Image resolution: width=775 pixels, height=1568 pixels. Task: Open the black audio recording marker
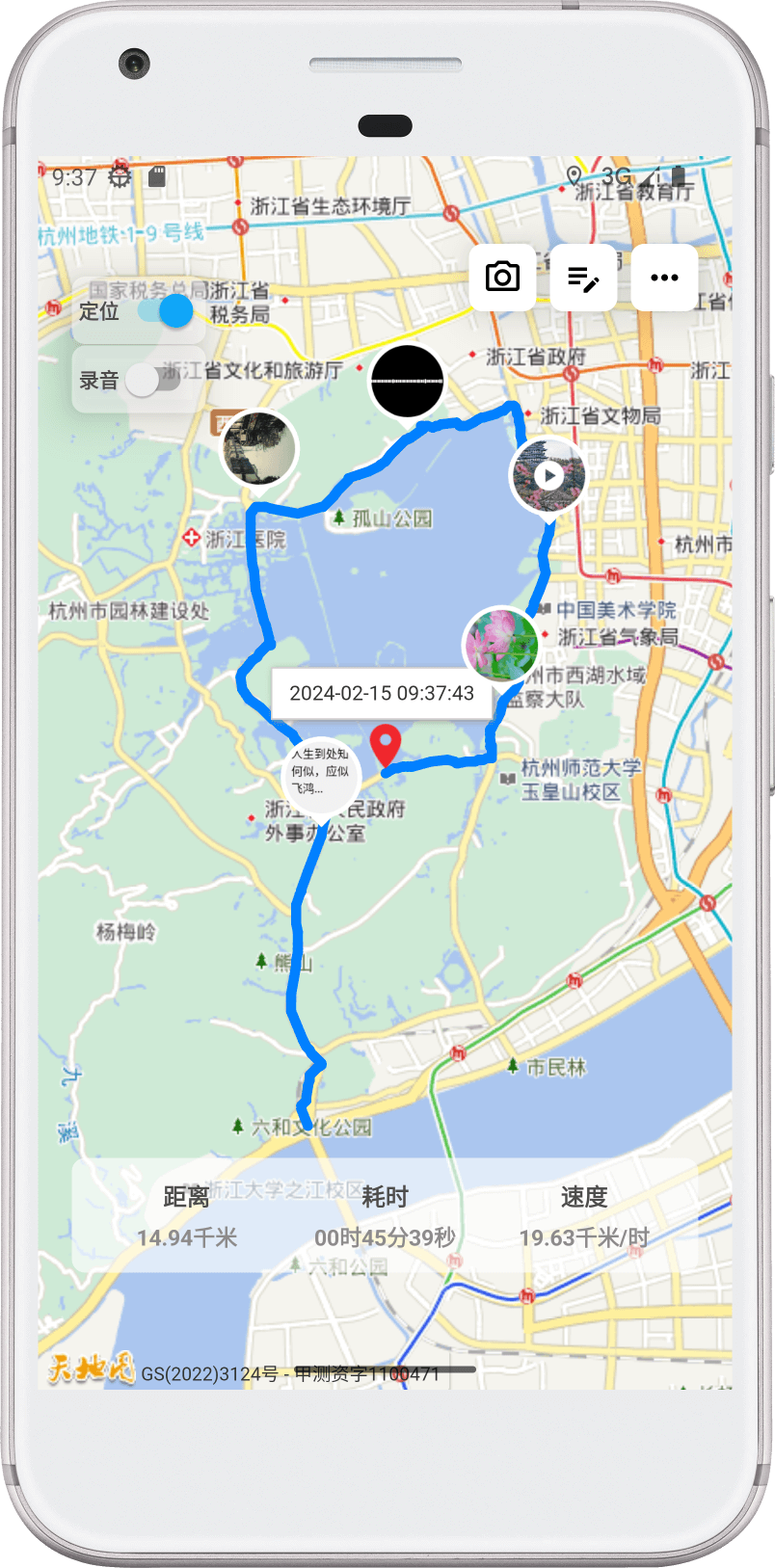407,381
